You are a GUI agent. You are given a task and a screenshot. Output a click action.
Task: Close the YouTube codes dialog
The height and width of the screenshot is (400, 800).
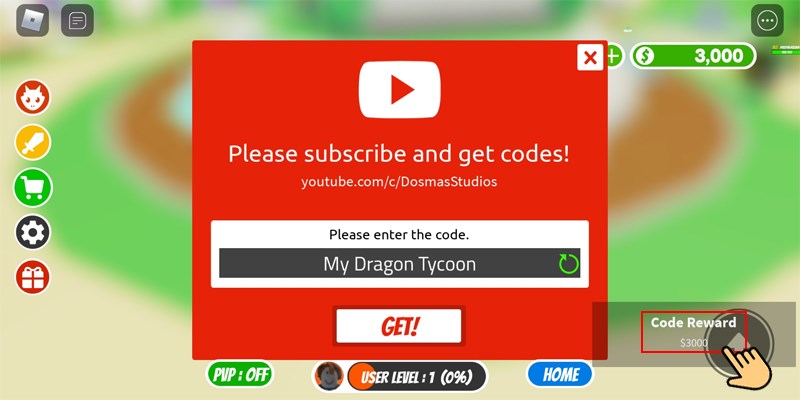[590, 57]
